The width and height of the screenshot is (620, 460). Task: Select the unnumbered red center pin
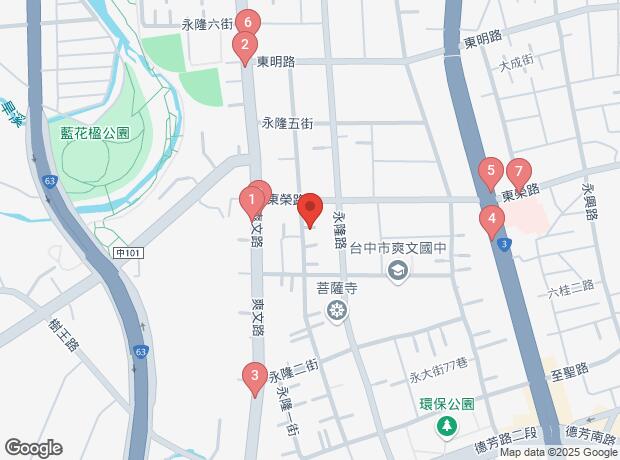click(x=310, y=209)
